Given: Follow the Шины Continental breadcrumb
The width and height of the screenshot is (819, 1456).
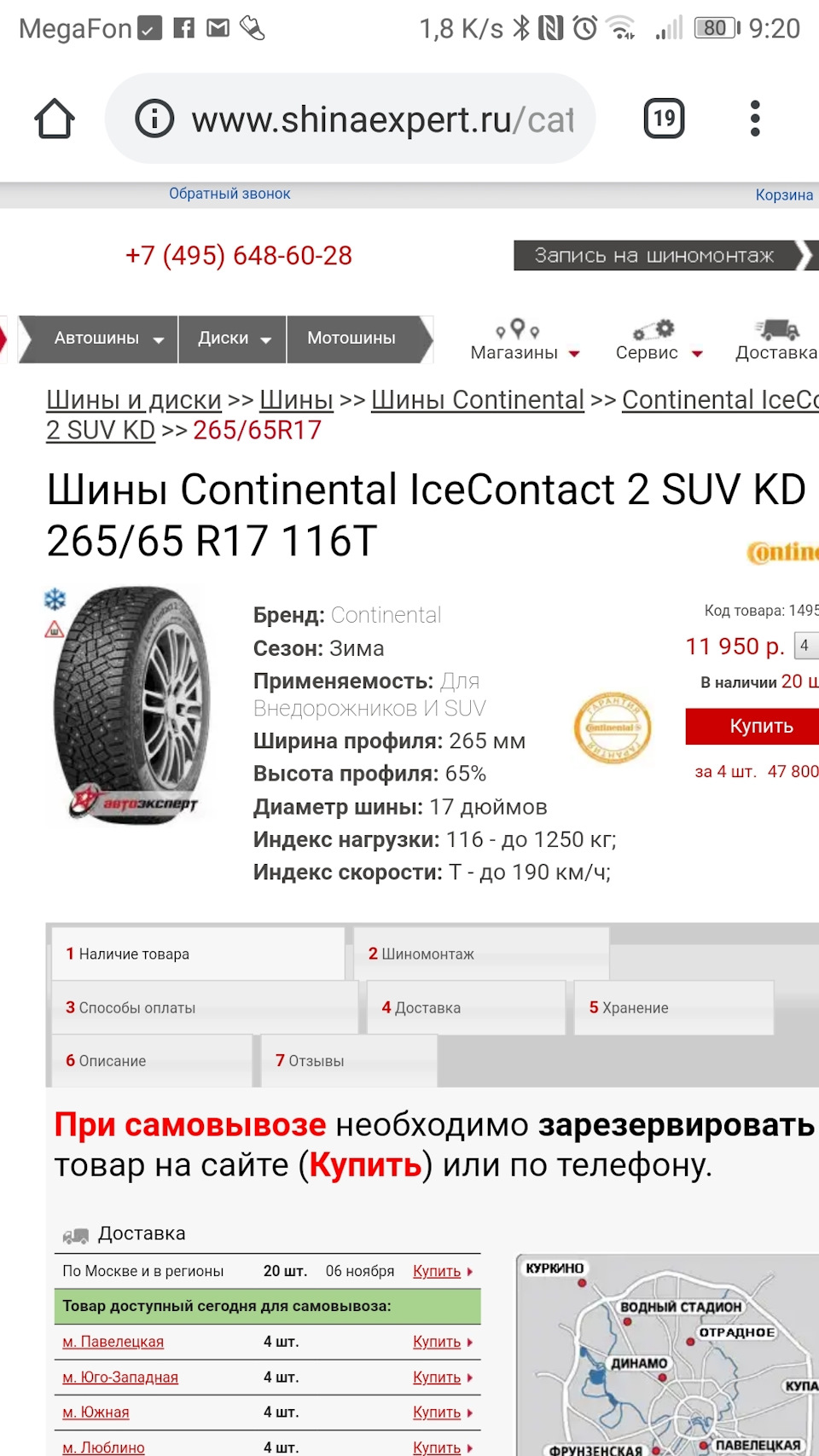Looking at the screenshot, I should [478, 400].
